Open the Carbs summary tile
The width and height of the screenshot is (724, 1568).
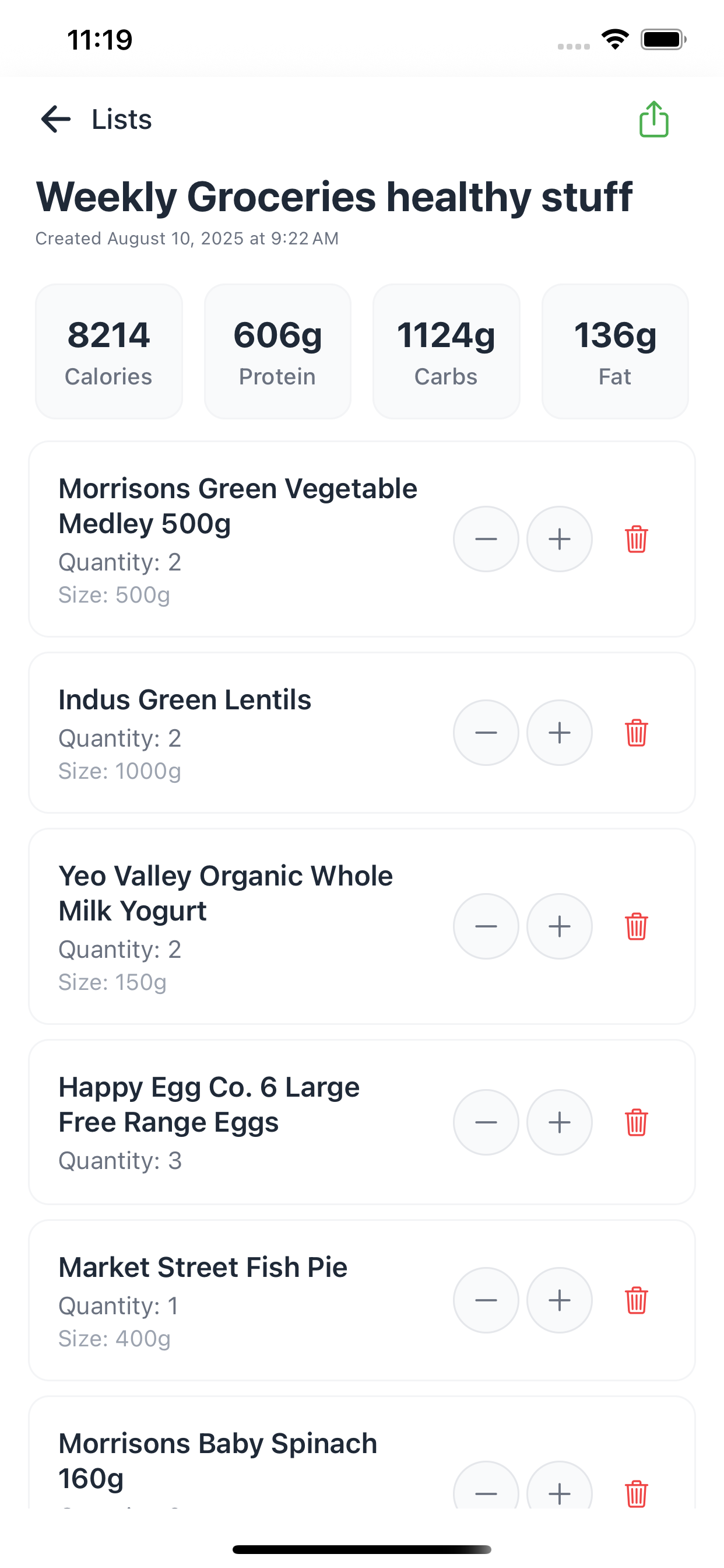[x=446, y=351]
